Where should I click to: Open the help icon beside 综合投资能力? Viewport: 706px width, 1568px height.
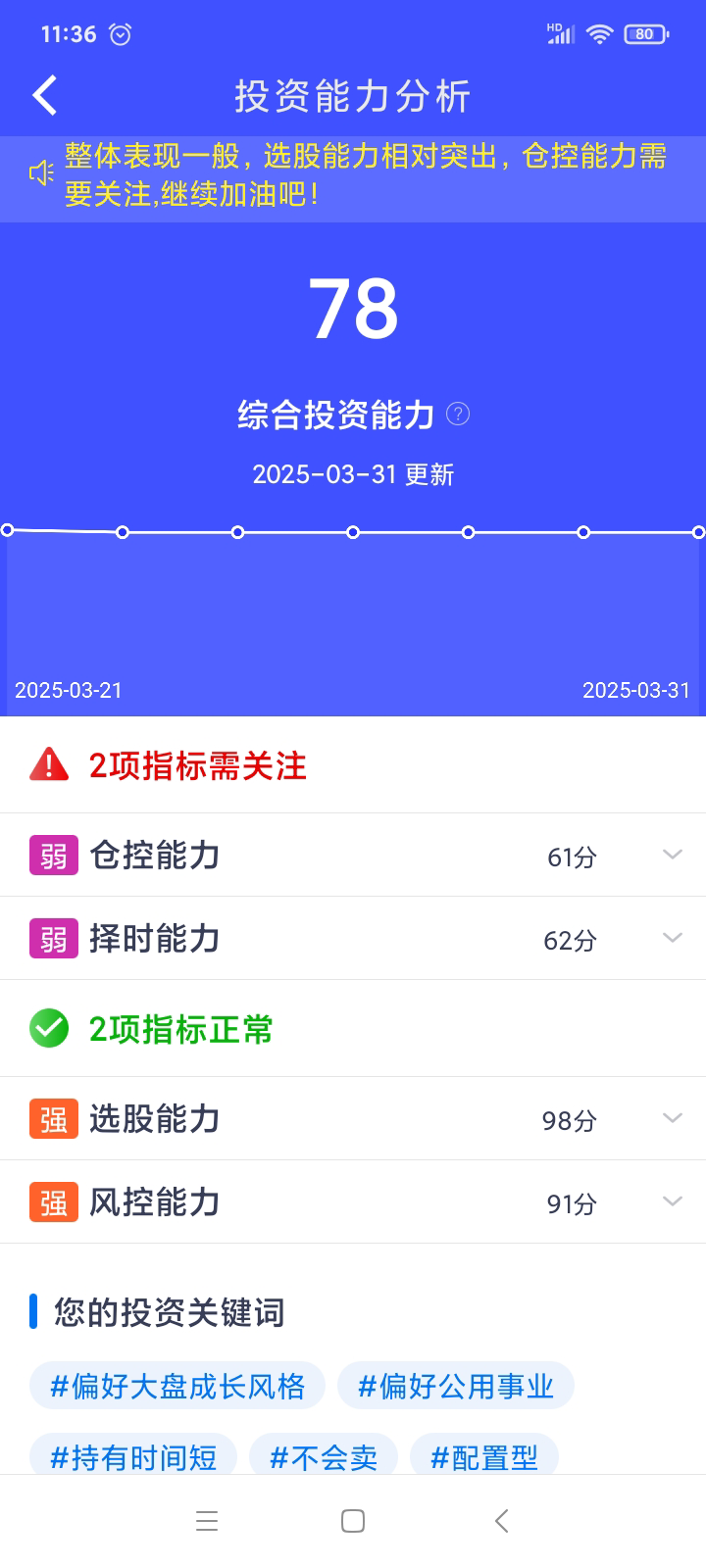[x=458, y=415]
